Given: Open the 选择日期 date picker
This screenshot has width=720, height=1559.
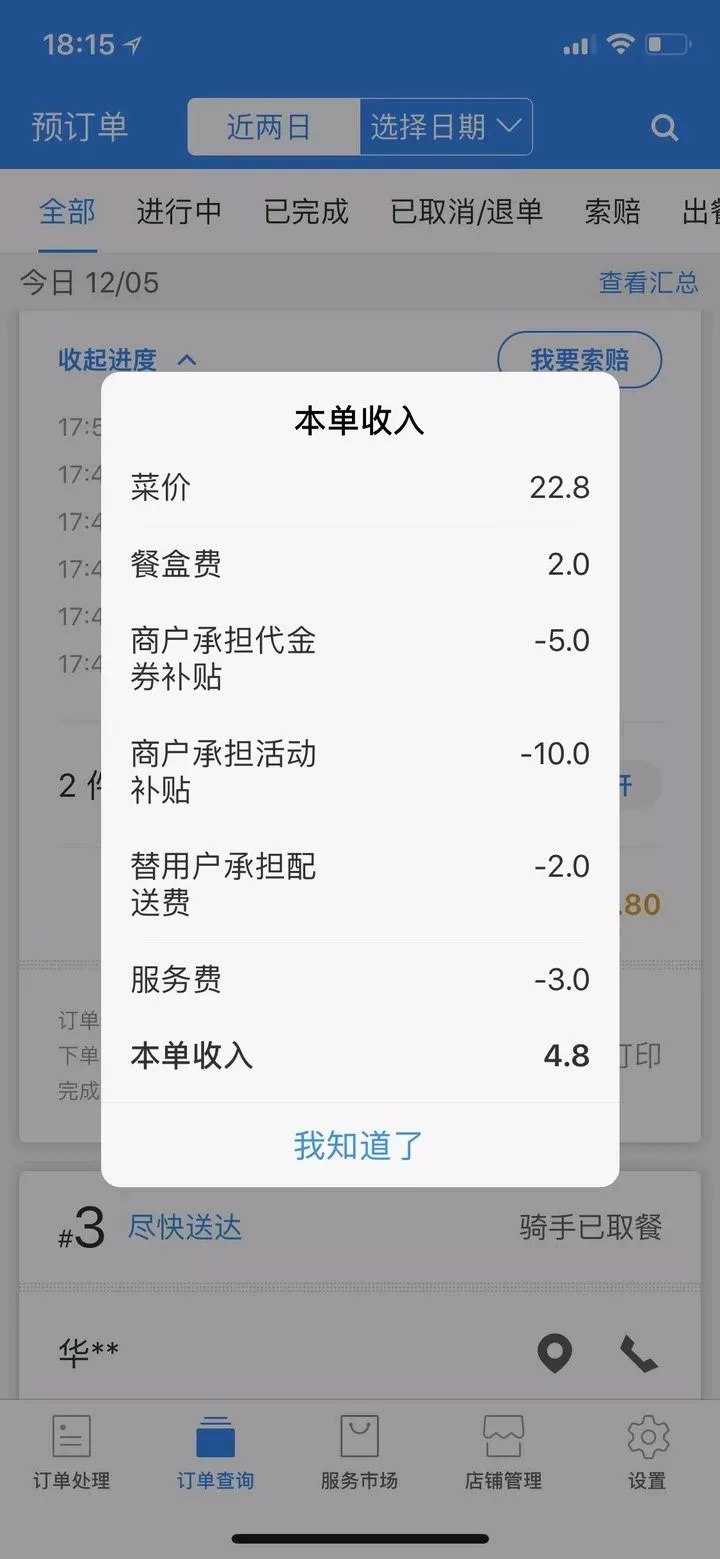Looking at the screenshot, I should click(445, 127).
